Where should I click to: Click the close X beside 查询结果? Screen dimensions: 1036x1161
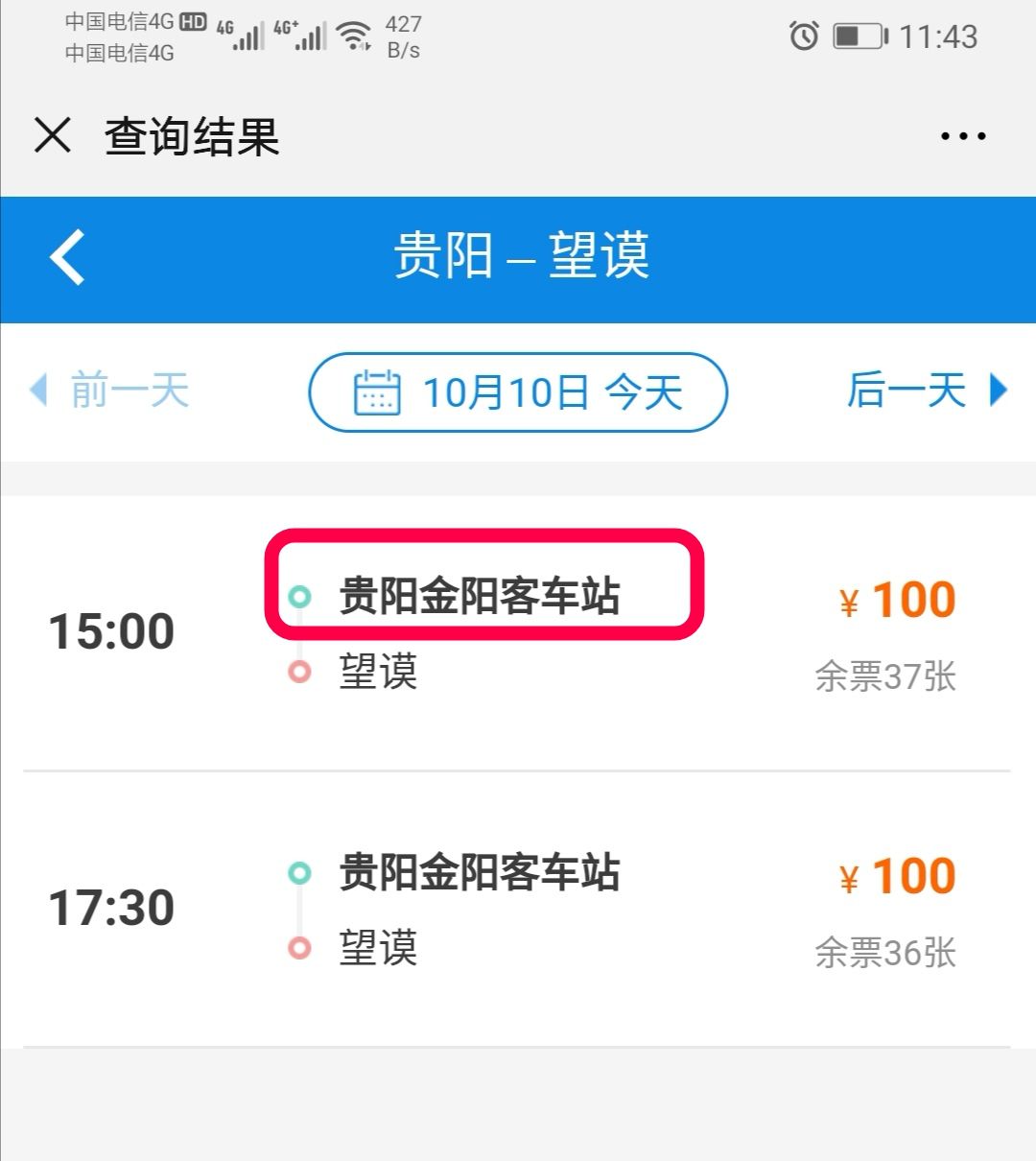pos(53,136)
